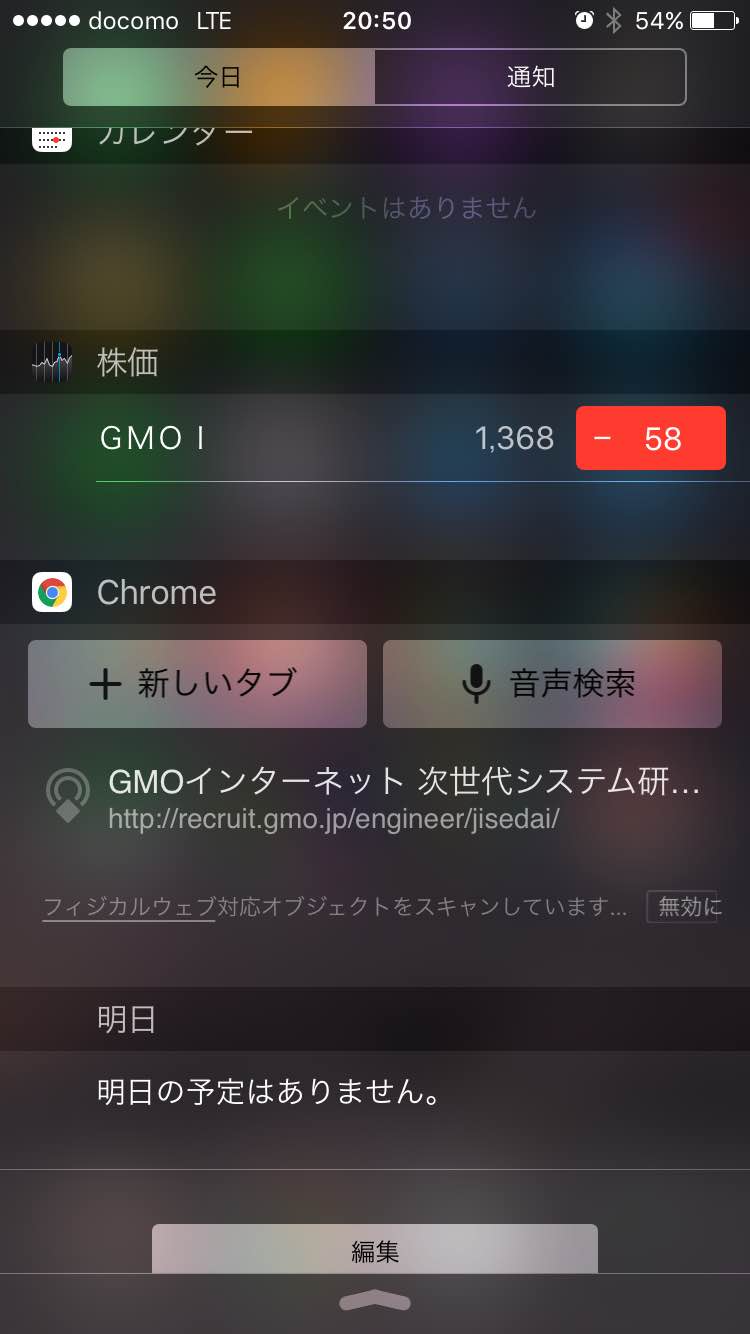Select the 今日 tab
Screen dimensions: 750x1334
tap(219, 77)
